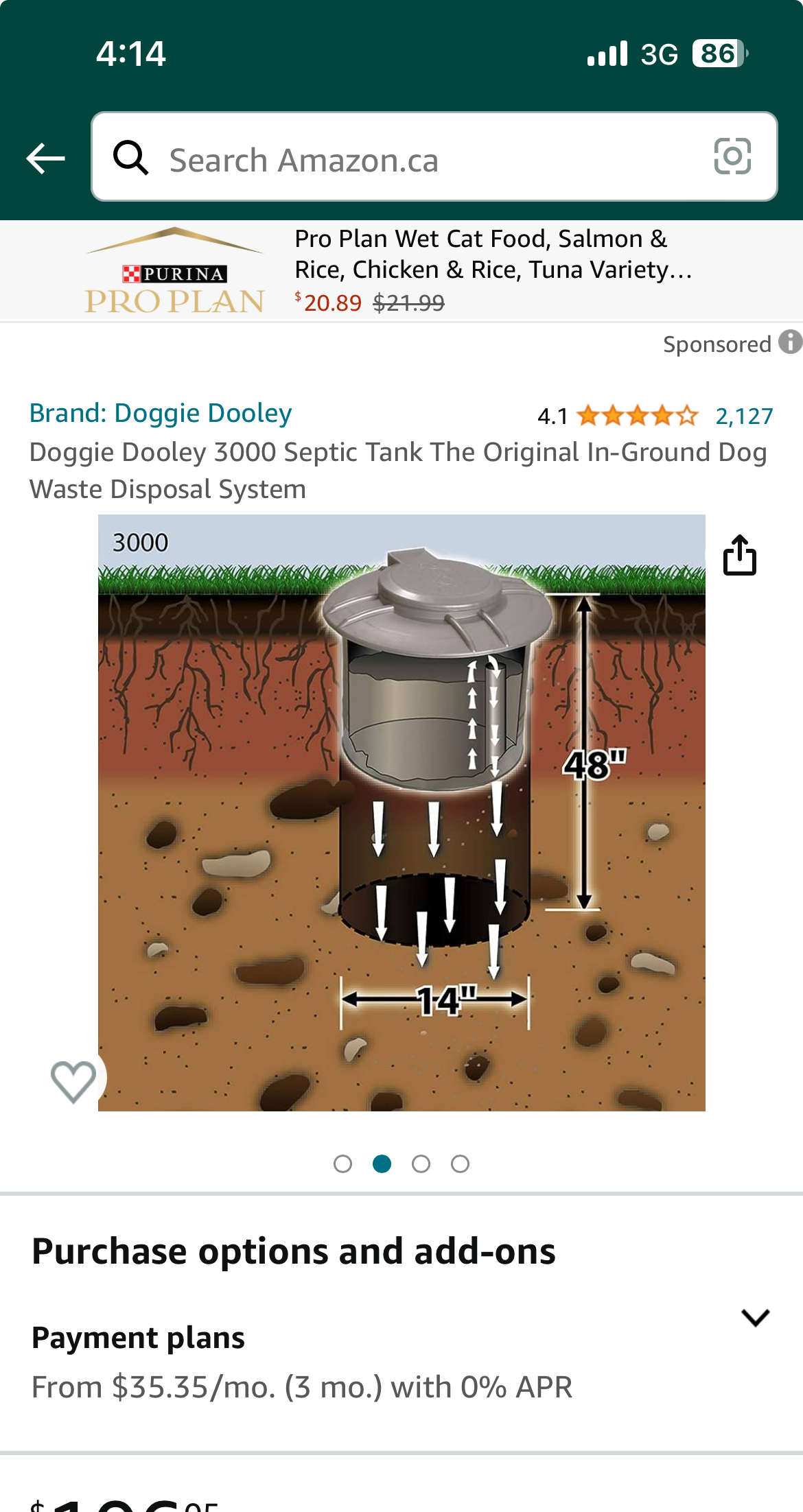Enlarge the Doggie Dooley product image
Screen dimensions: 803x1512
(x=401, y=812)
